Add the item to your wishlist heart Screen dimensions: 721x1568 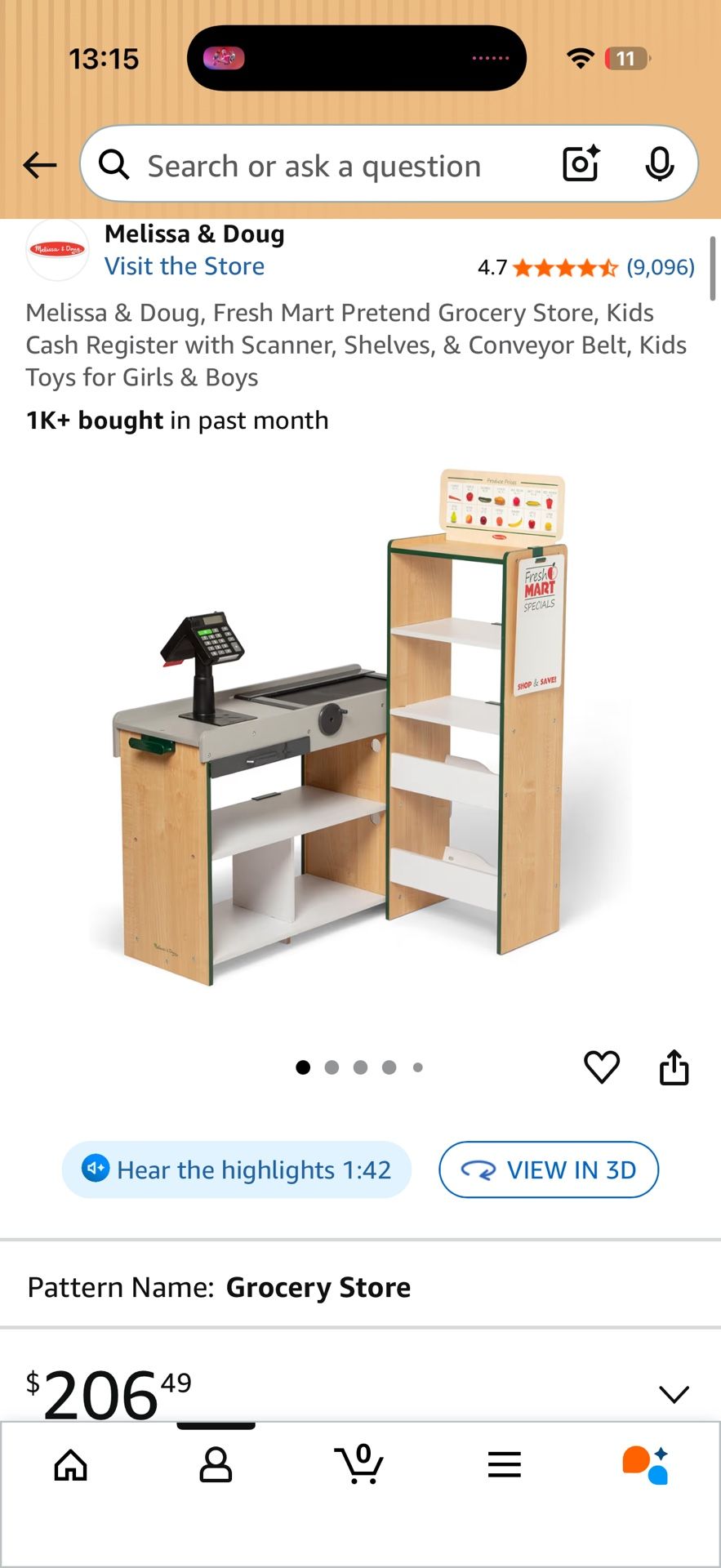(x=602, y=1067)
